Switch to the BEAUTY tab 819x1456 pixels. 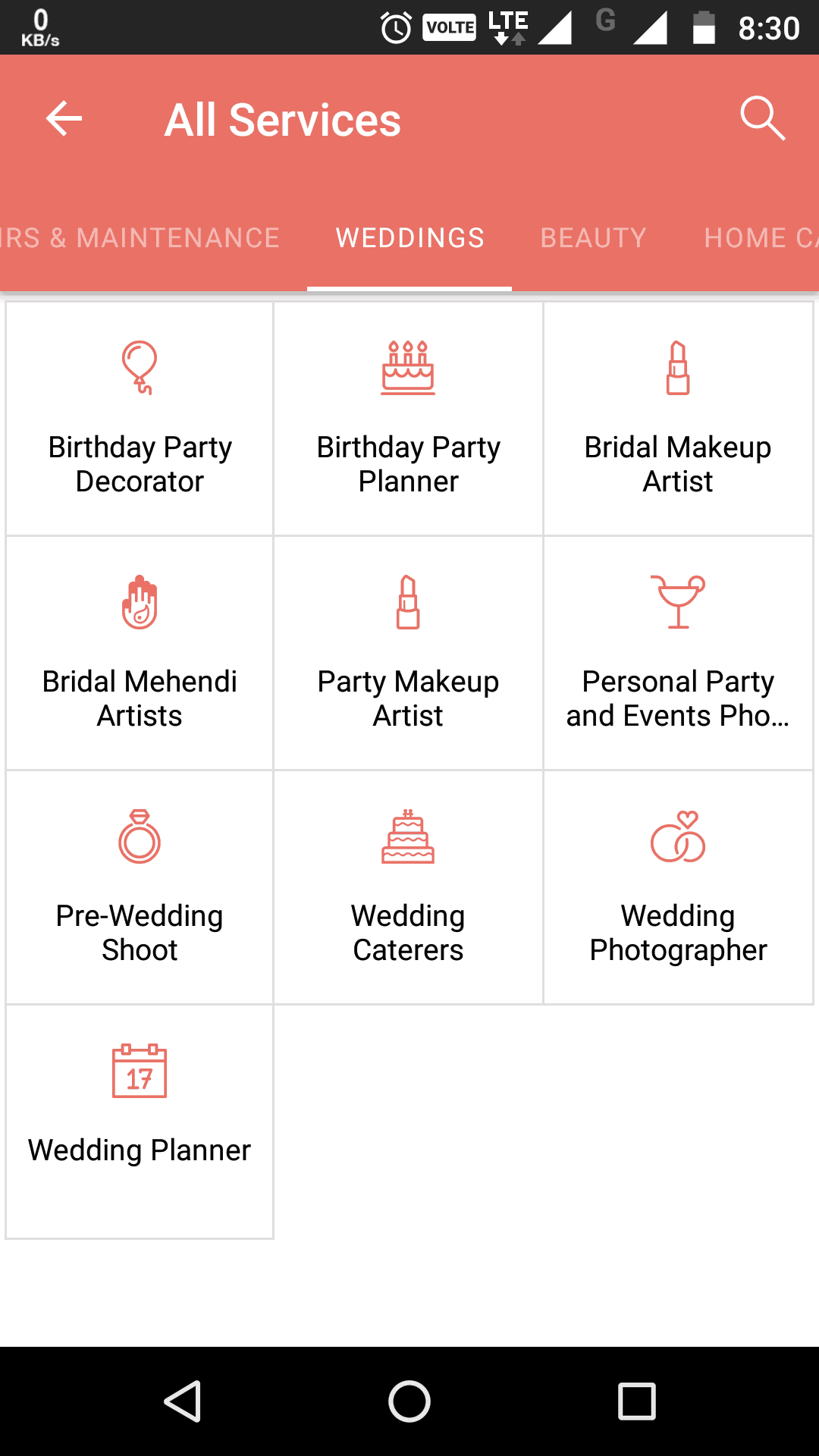click(x=594, y=237)
